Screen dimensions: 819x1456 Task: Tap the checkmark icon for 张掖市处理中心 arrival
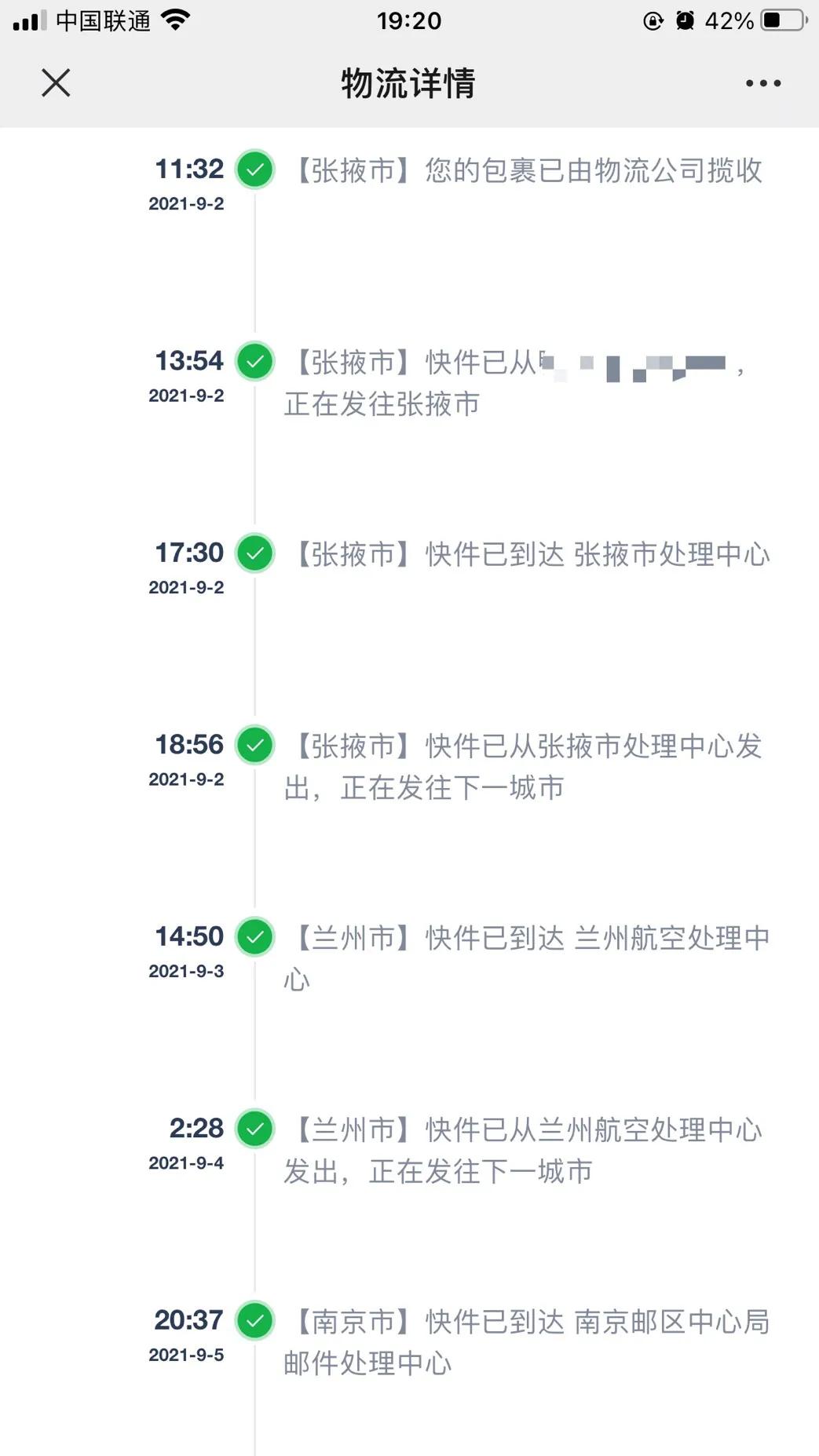coord(254,553)
